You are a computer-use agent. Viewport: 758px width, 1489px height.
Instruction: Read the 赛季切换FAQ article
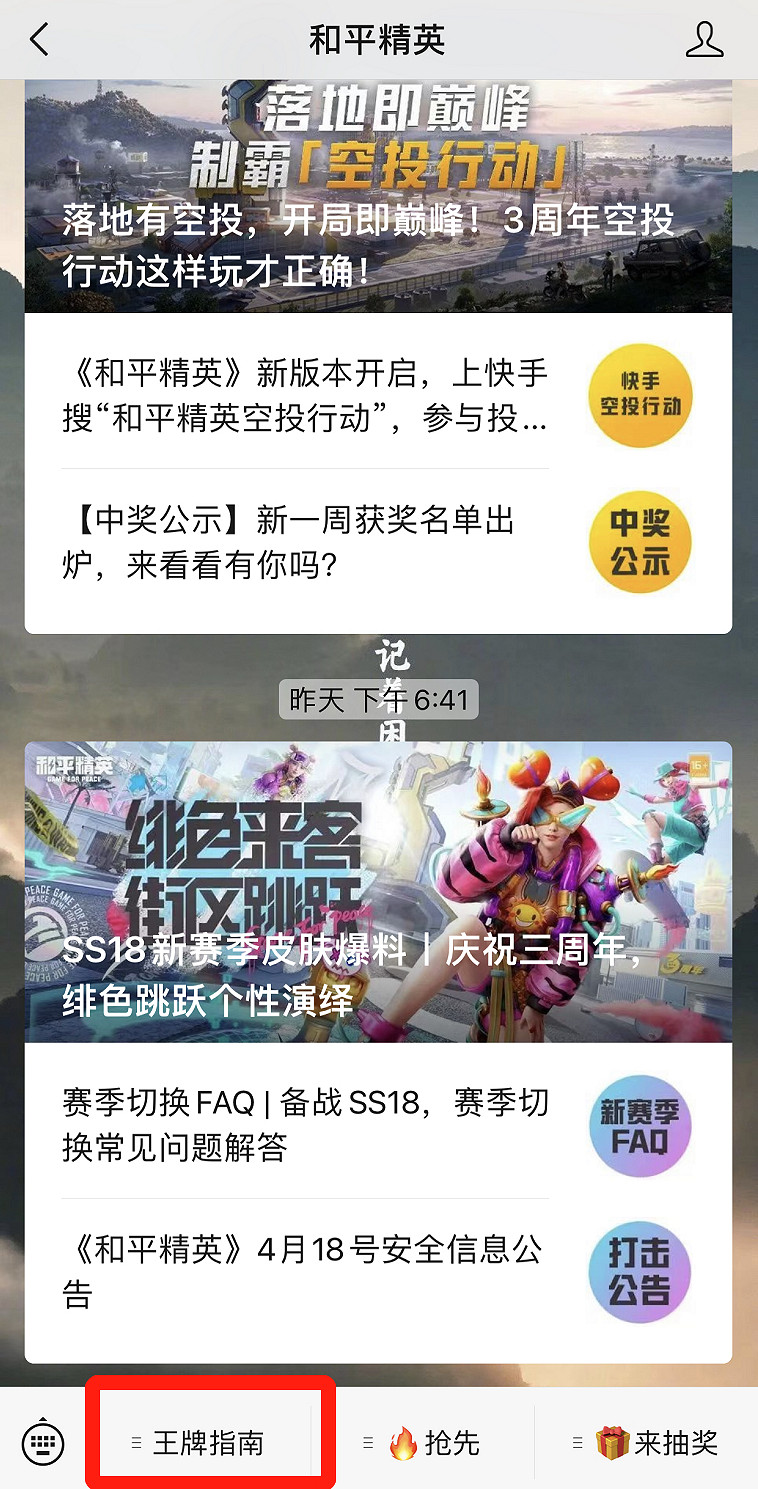[300, 1125]
